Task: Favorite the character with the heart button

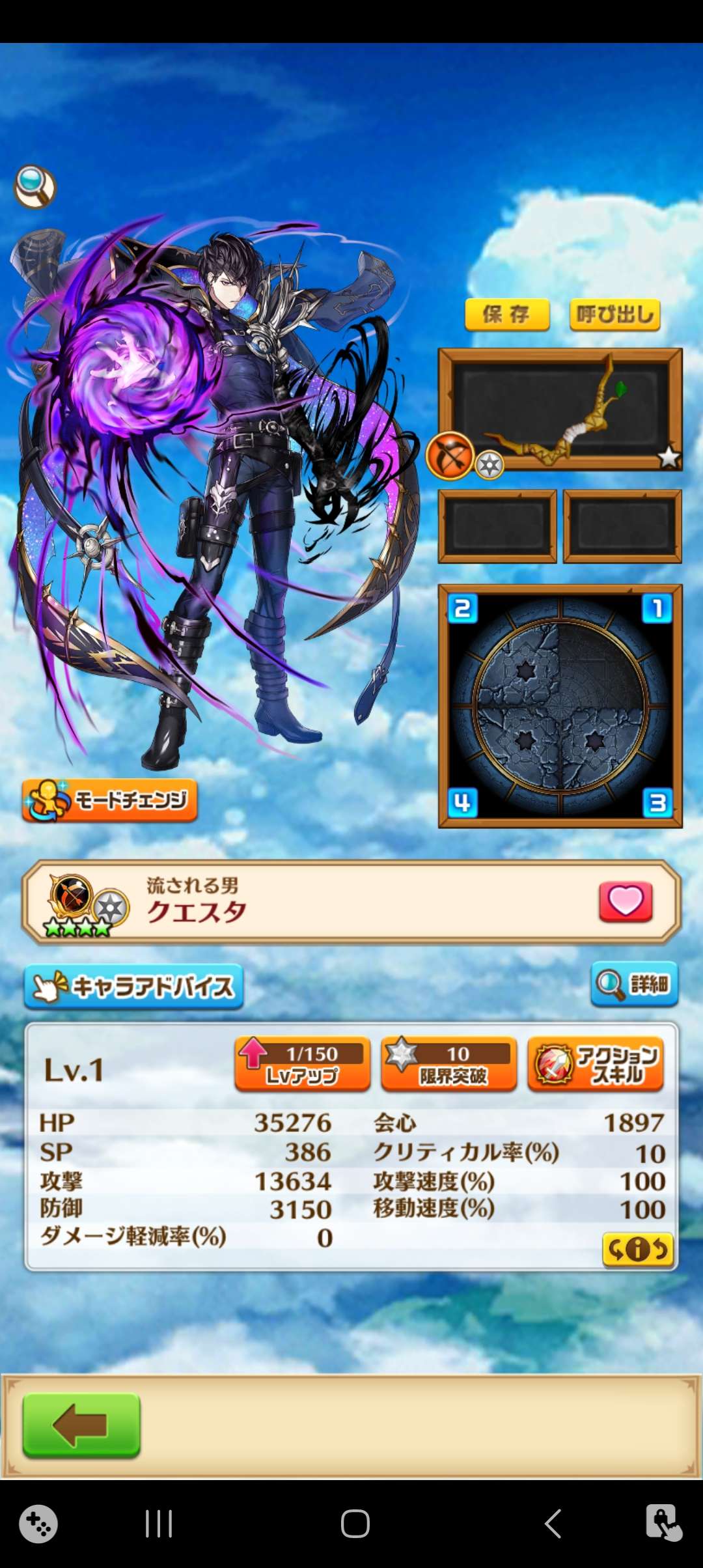Action: (x=626, y=902)
